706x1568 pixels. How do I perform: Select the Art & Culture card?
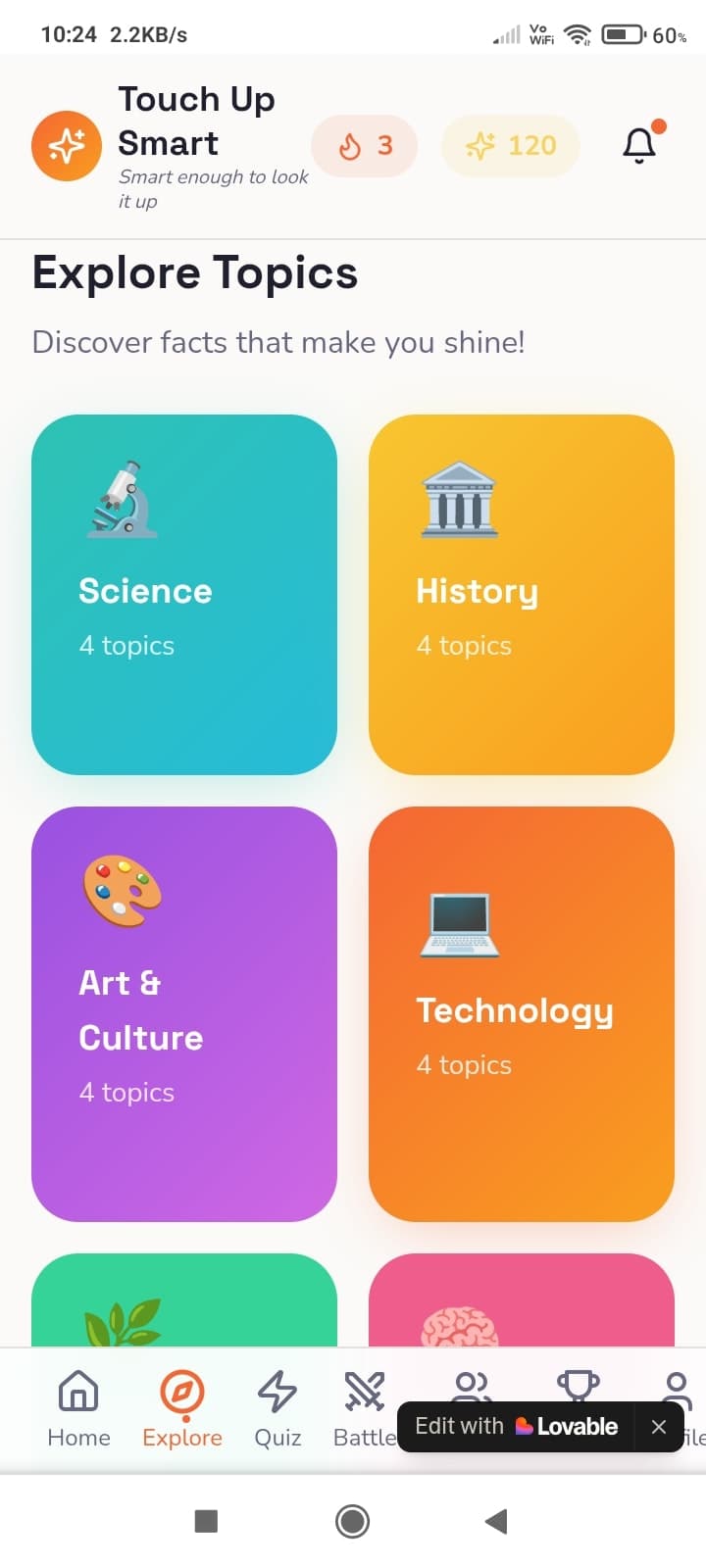184,1013
